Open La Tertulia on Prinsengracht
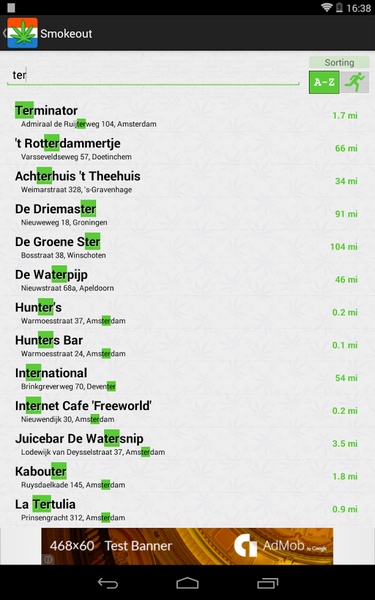This screenshot has width=375, height=600. coord(188,511)
